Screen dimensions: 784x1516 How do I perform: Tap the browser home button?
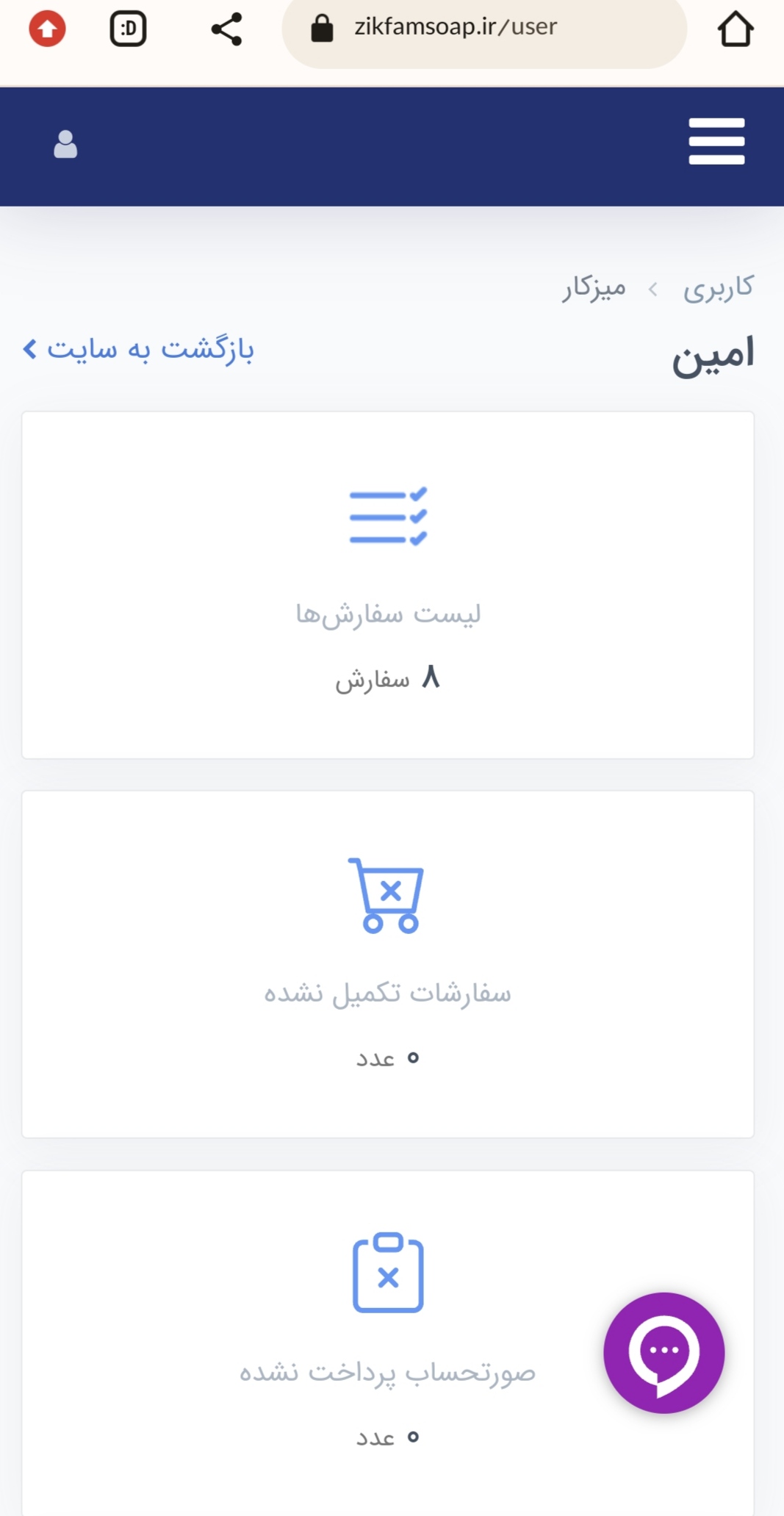[736, 29]
